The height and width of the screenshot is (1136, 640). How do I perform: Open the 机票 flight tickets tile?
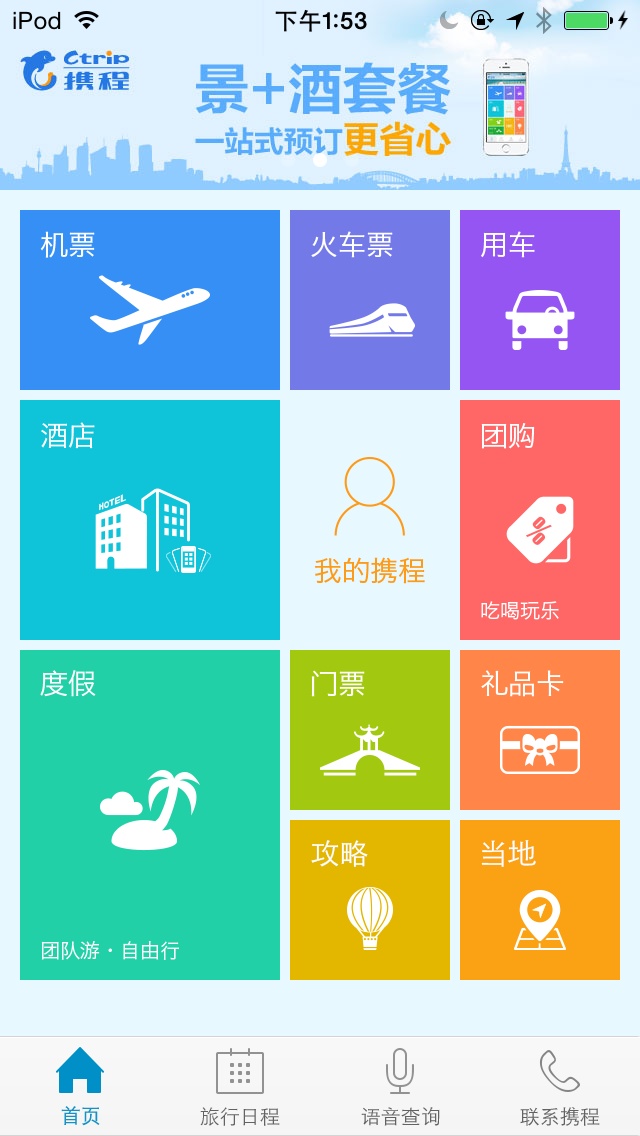click(150, 300)
